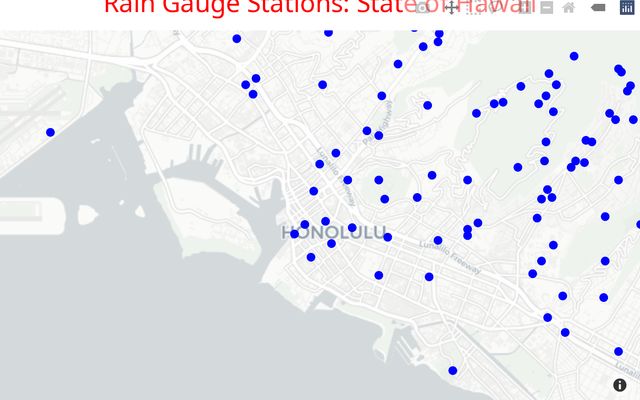Viewport: 640px width, 400px height.
Task: Reset the map view with the home icon
Action: [x=569, y=7]
